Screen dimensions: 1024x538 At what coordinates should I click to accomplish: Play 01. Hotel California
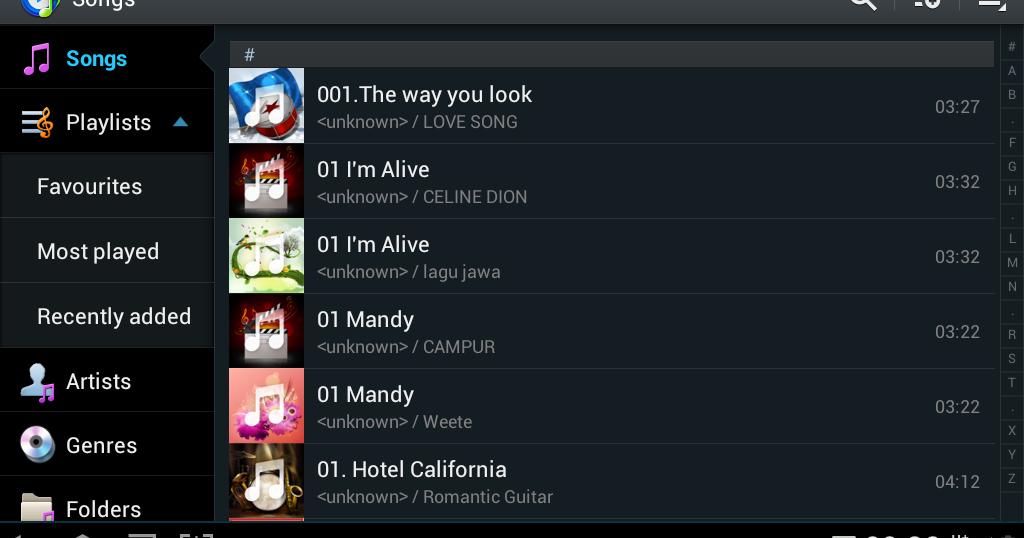point(600,481)
